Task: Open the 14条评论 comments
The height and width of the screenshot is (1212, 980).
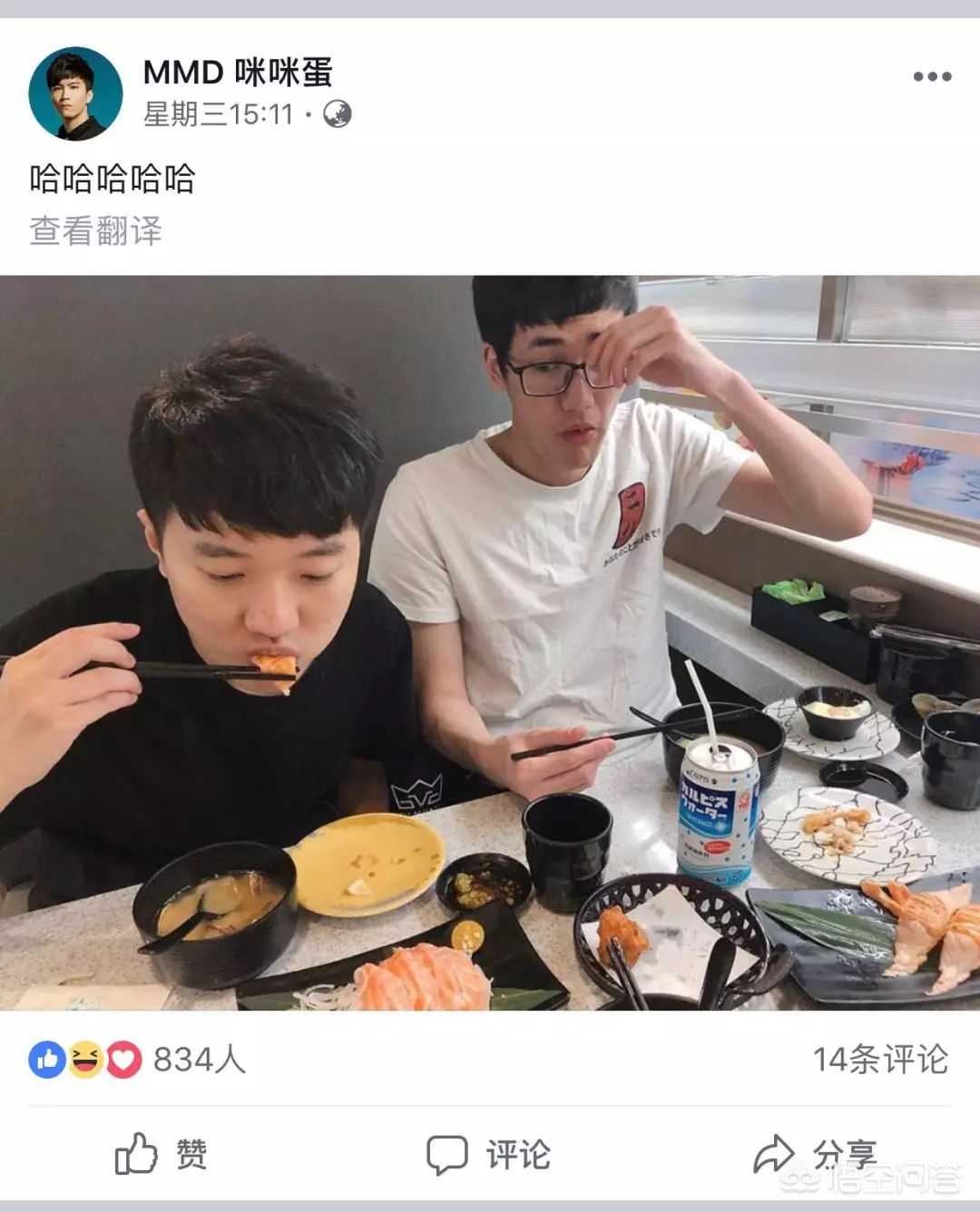Action: pyautogui.click(x=879, y=1059)
